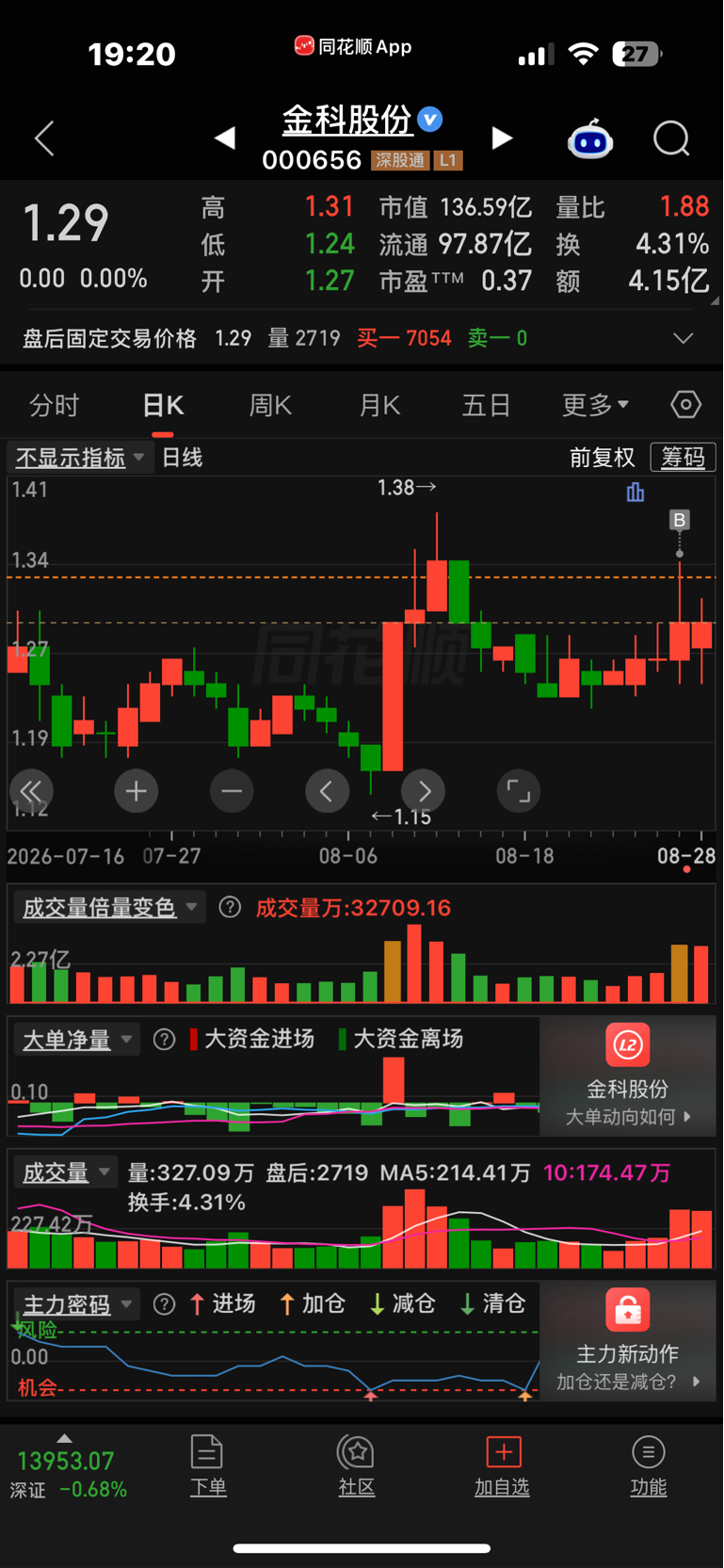
Task: Zoom out the K-line chart with minus
Action: click(232, 791)
